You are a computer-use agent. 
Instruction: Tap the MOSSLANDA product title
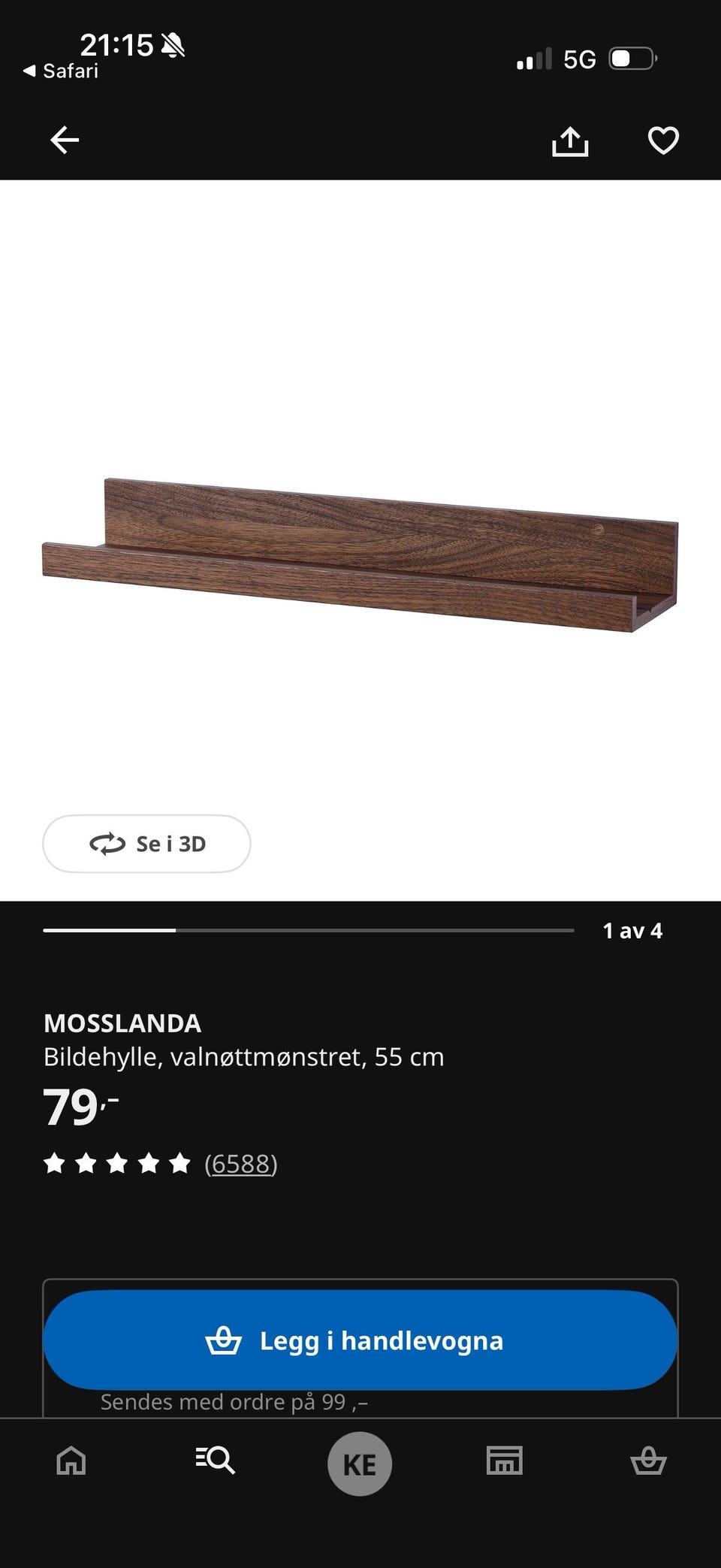pos(122,1023)
